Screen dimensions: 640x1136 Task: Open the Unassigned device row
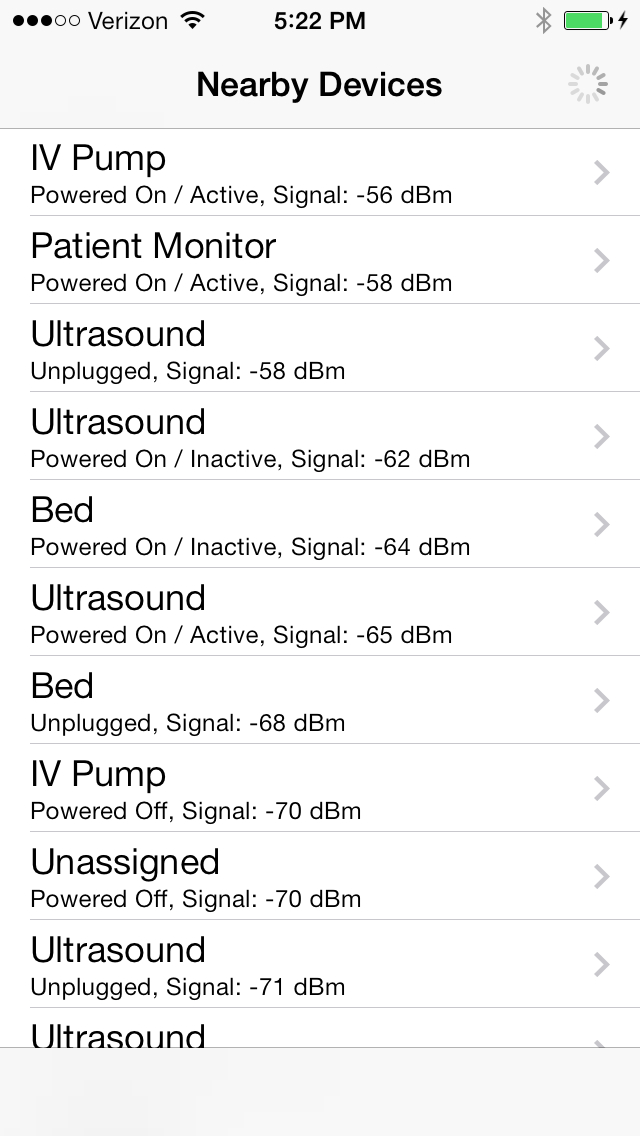[x=320, y=876]
